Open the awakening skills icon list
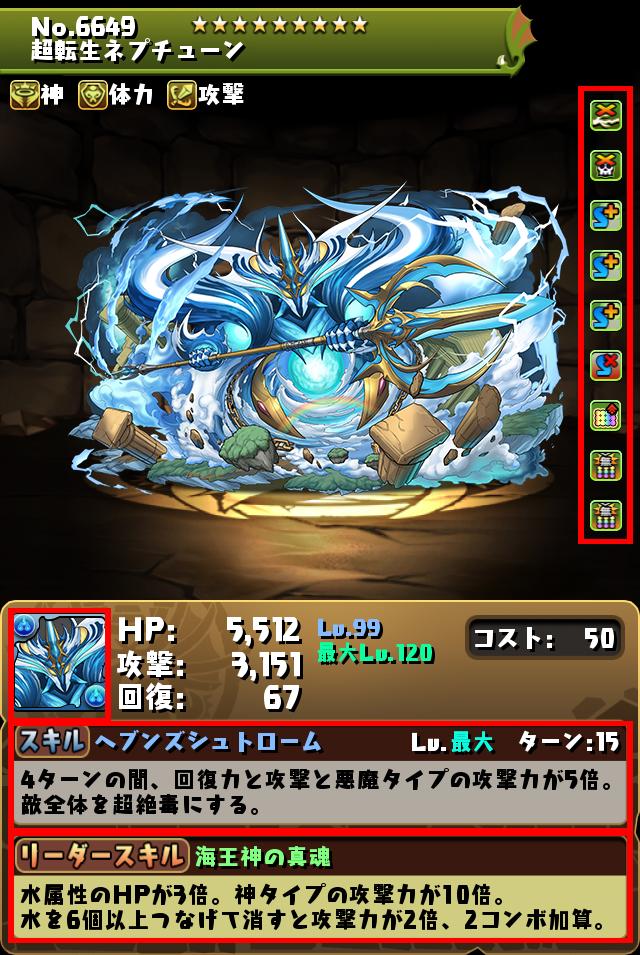The height and width of the screenshot is (955, 640). coord(605,315)
